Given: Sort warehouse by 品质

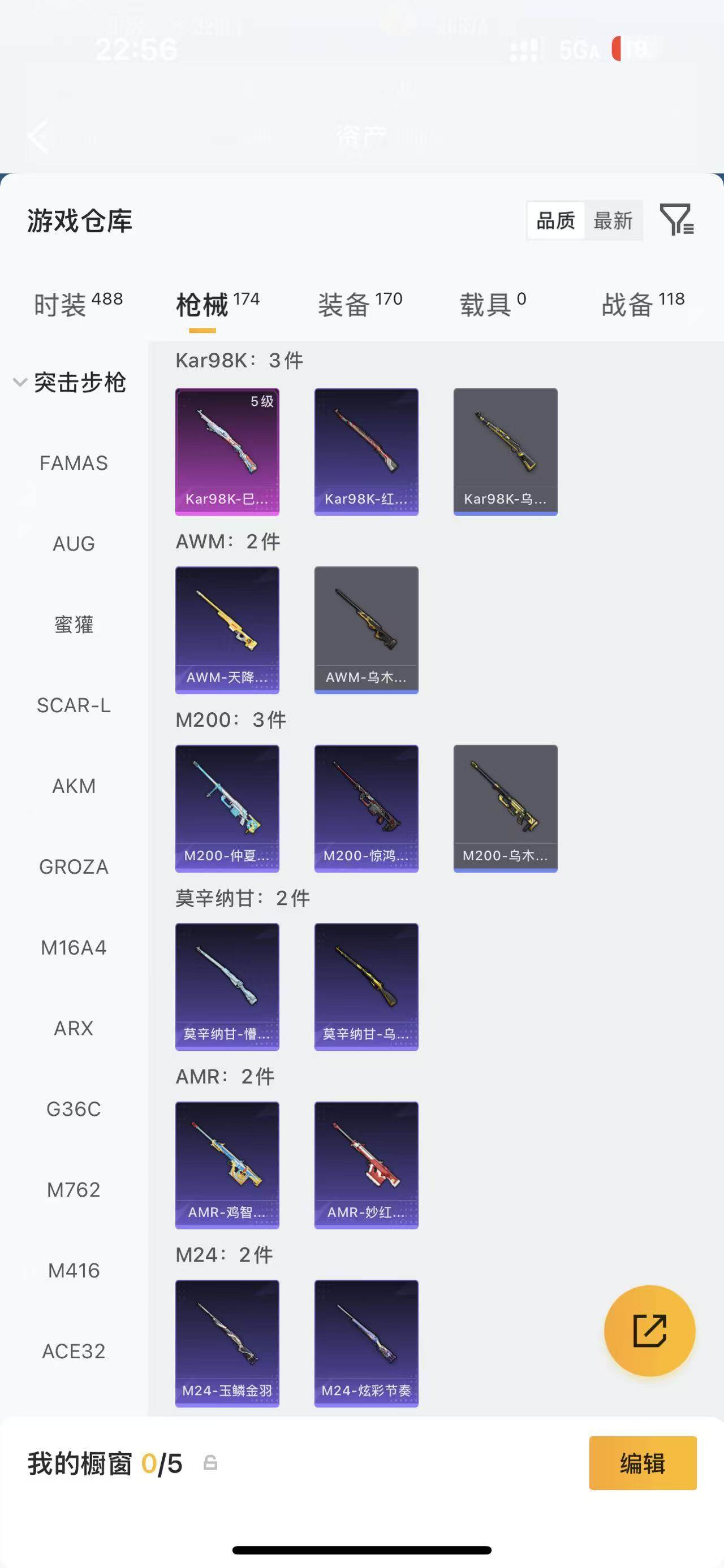Looking at the screenshot, I should (x=555, y=220).
